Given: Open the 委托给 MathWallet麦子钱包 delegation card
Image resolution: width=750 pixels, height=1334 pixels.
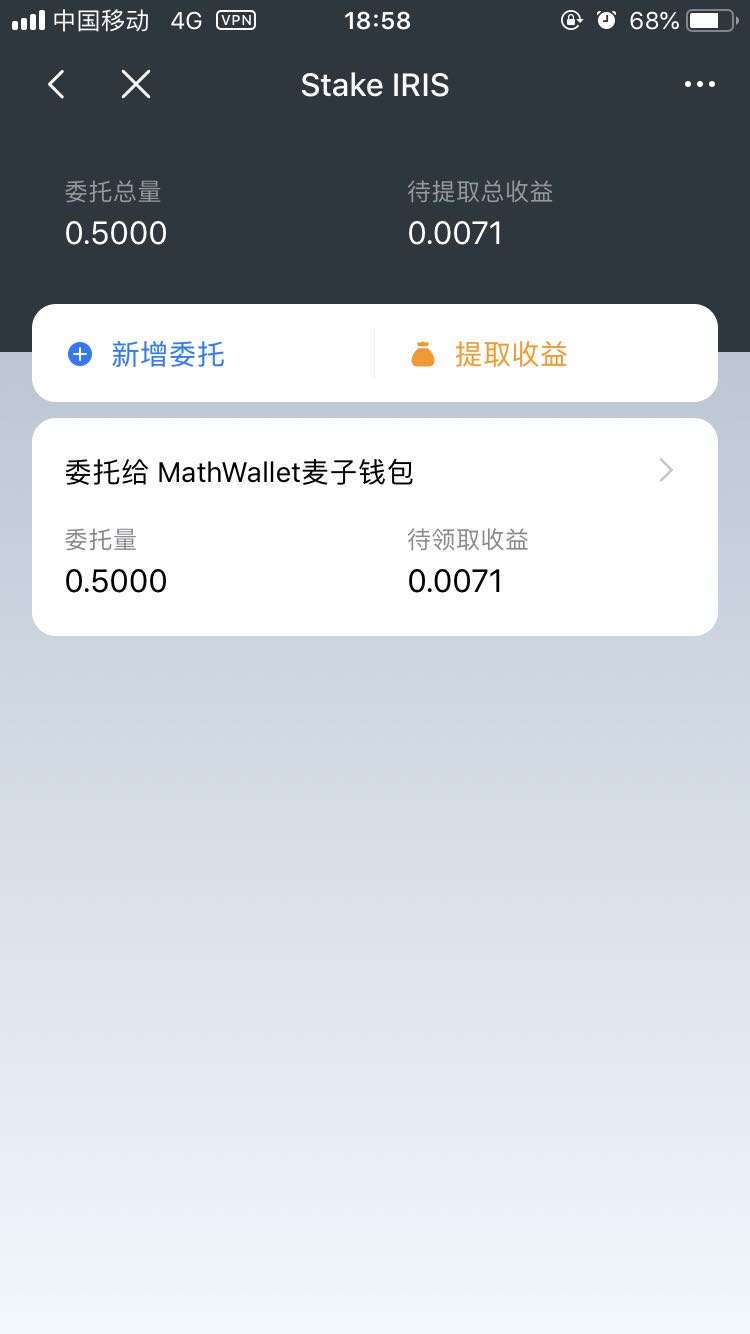Looking at the screenshot, I should (375, 526).
